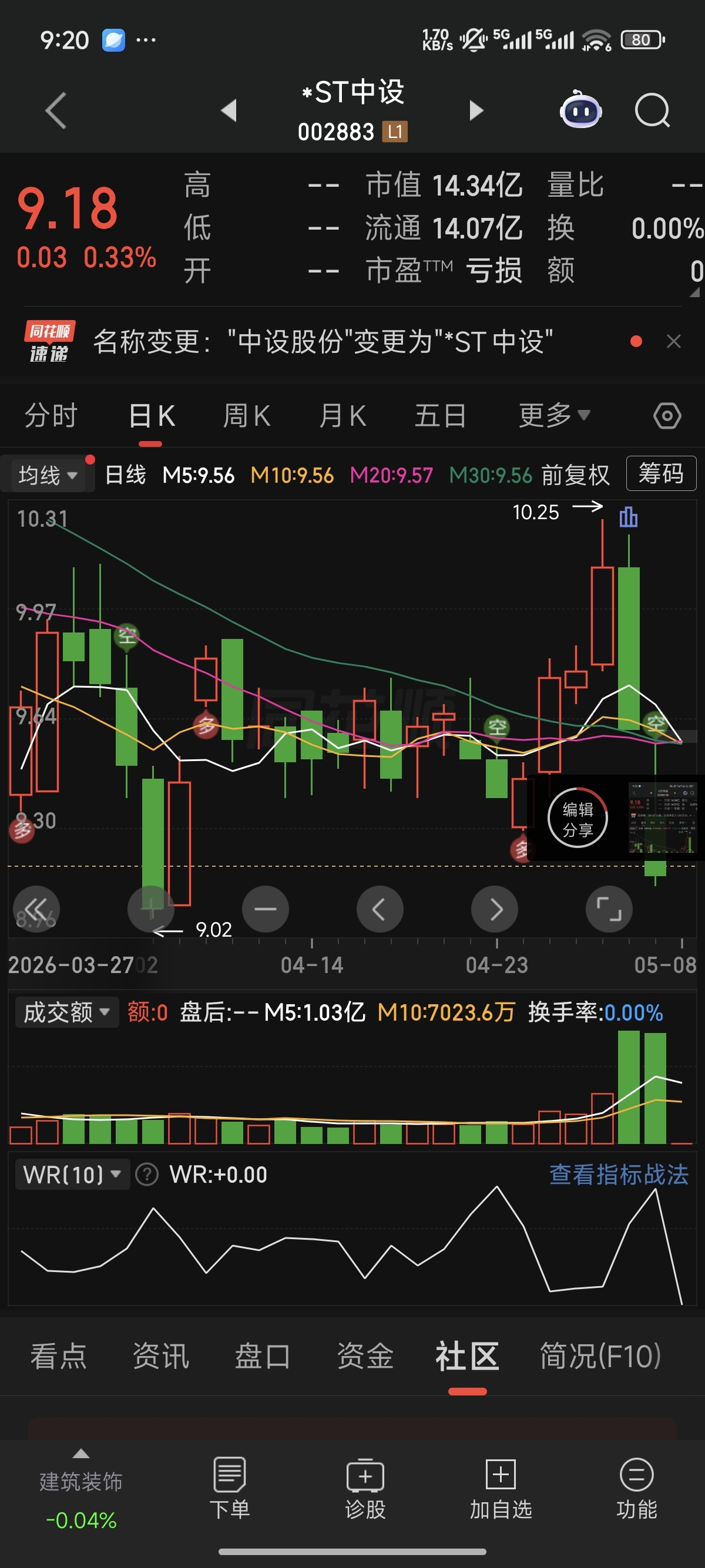Open chart settings hexagon icon
Screen dimensions: 705x1568
667,416
